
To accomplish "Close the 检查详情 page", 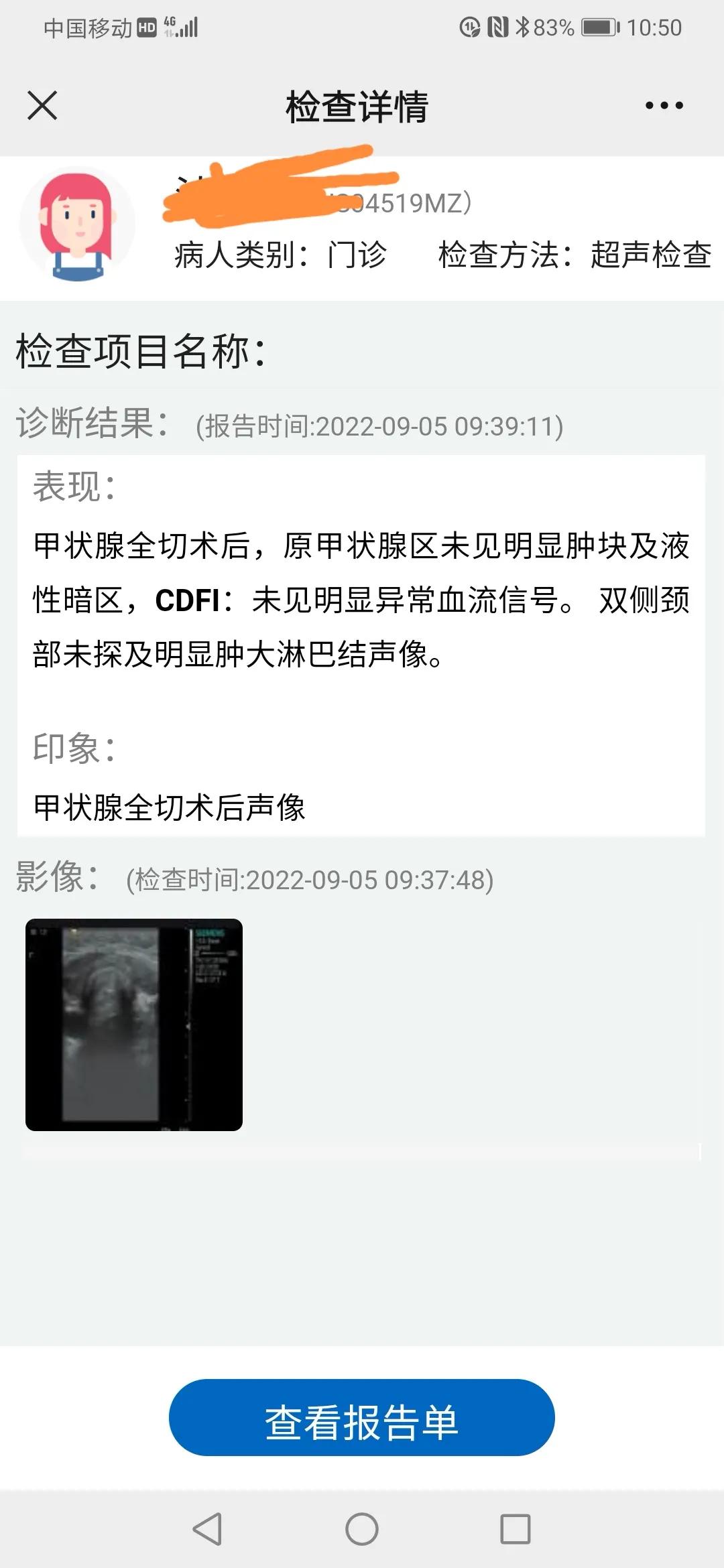I will point(42,106).
